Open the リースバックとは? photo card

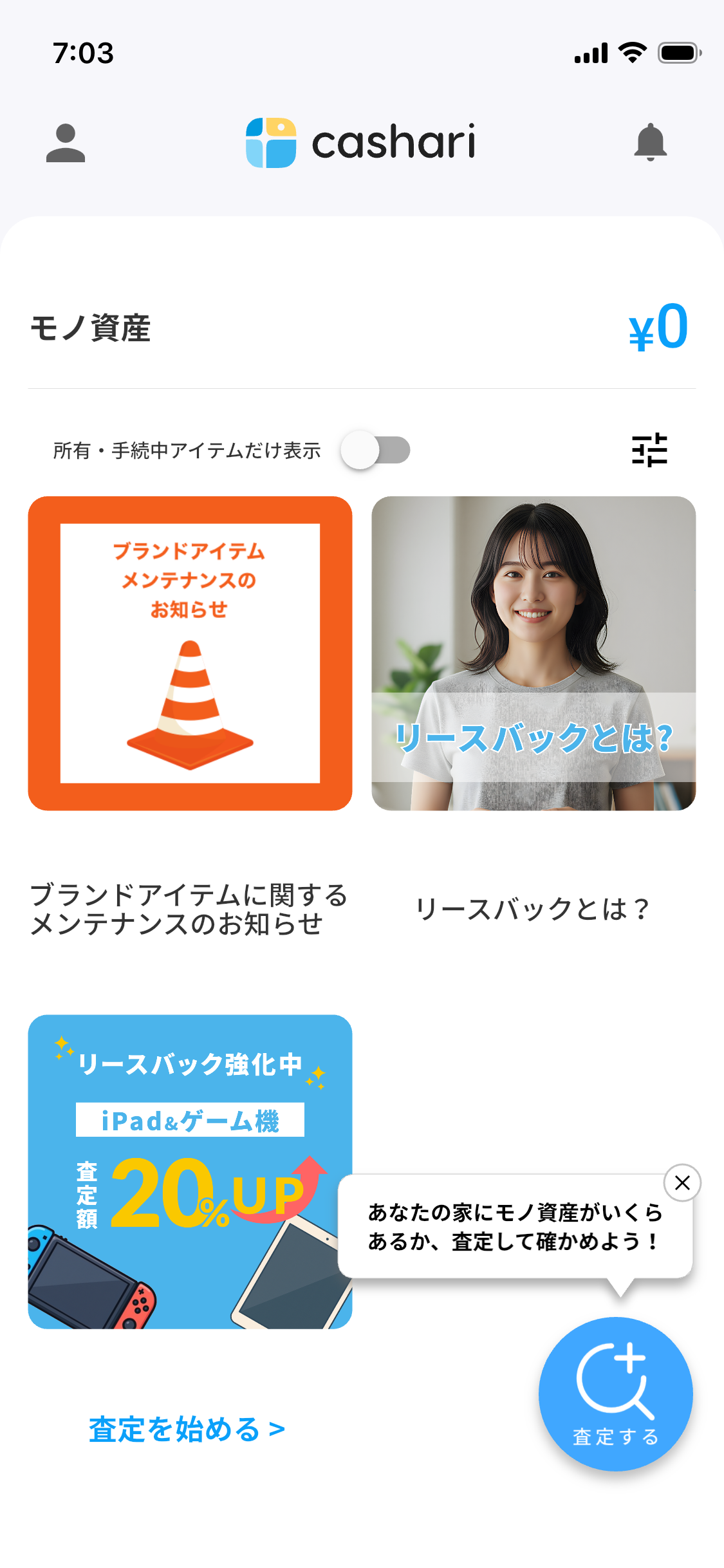click(x=534, y=653)
